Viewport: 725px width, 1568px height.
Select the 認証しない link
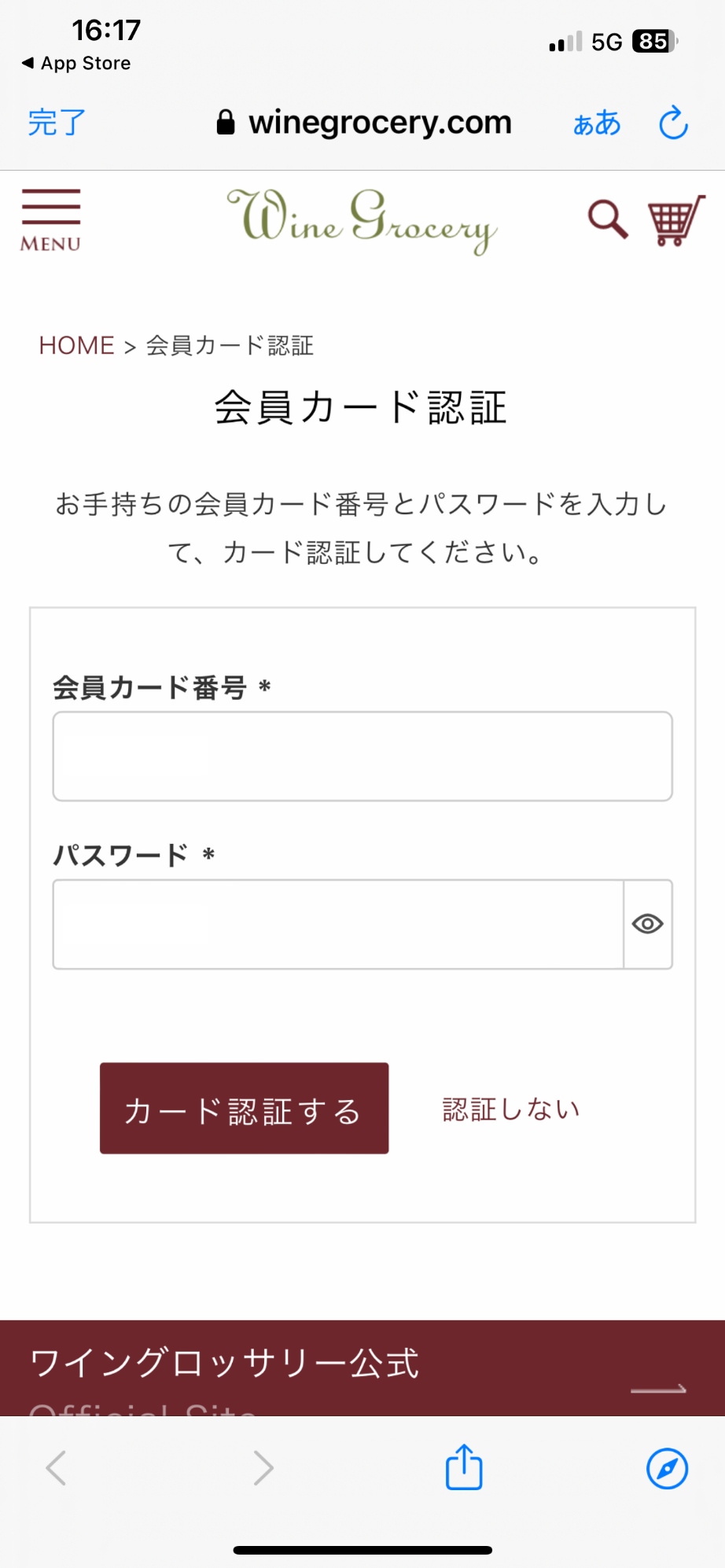[511, 1109]
